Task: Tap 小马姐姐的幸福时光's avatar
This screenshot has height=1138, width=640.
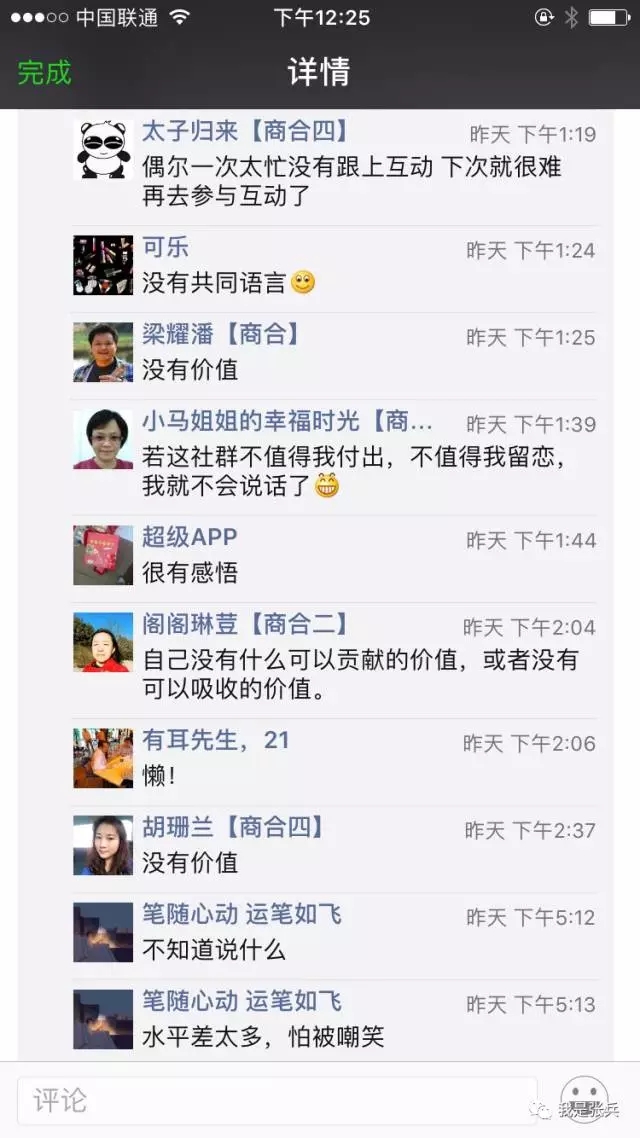Action: pos(103,439)
